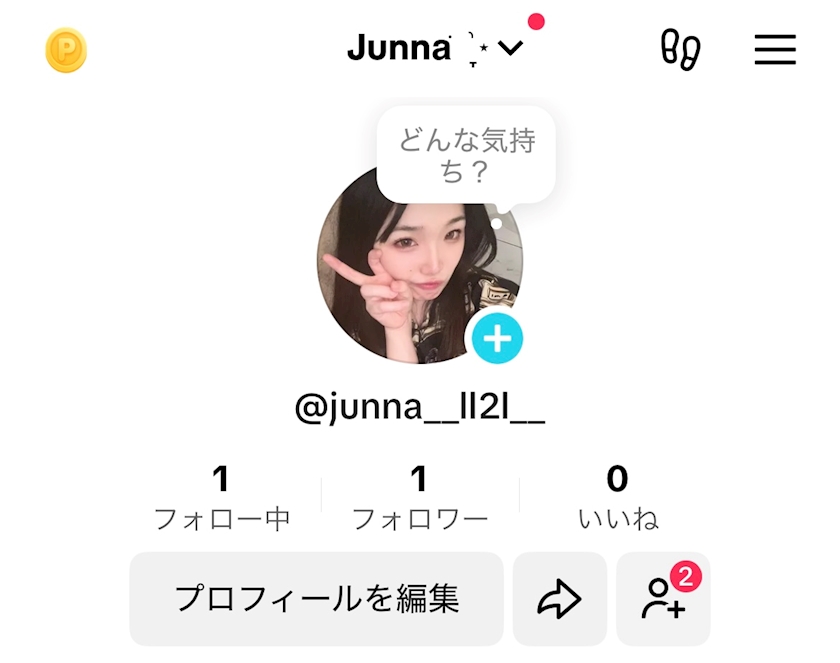
Task: View the フォロー中 following list
Action: (221, 497)
